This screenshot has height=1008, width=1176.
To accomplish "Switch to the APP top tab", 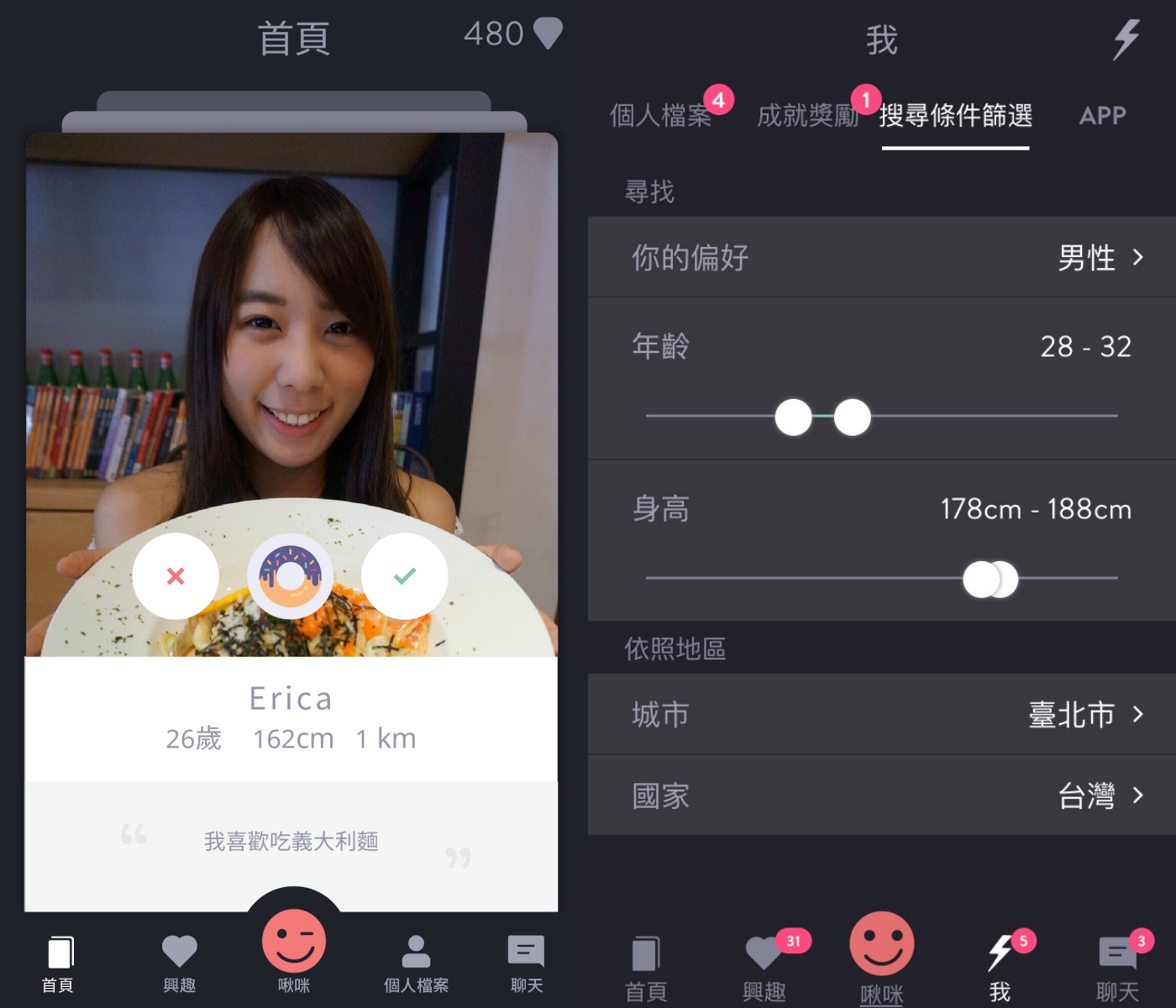I will [x=1102, y=116].
